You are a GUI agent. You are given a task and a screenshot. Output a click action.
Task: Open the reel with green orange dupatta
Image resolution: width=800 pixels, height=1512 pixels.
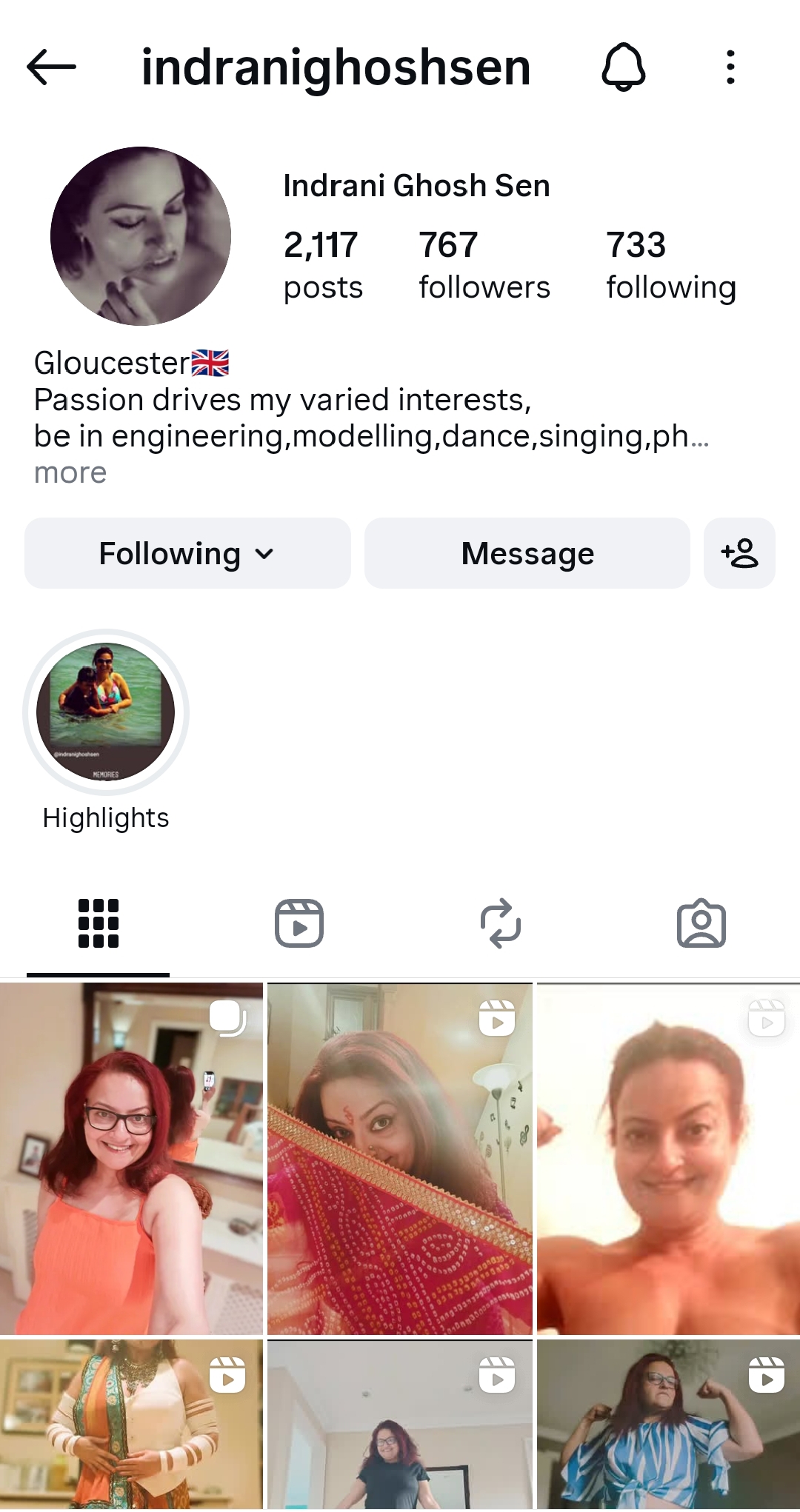(131, 1425)
